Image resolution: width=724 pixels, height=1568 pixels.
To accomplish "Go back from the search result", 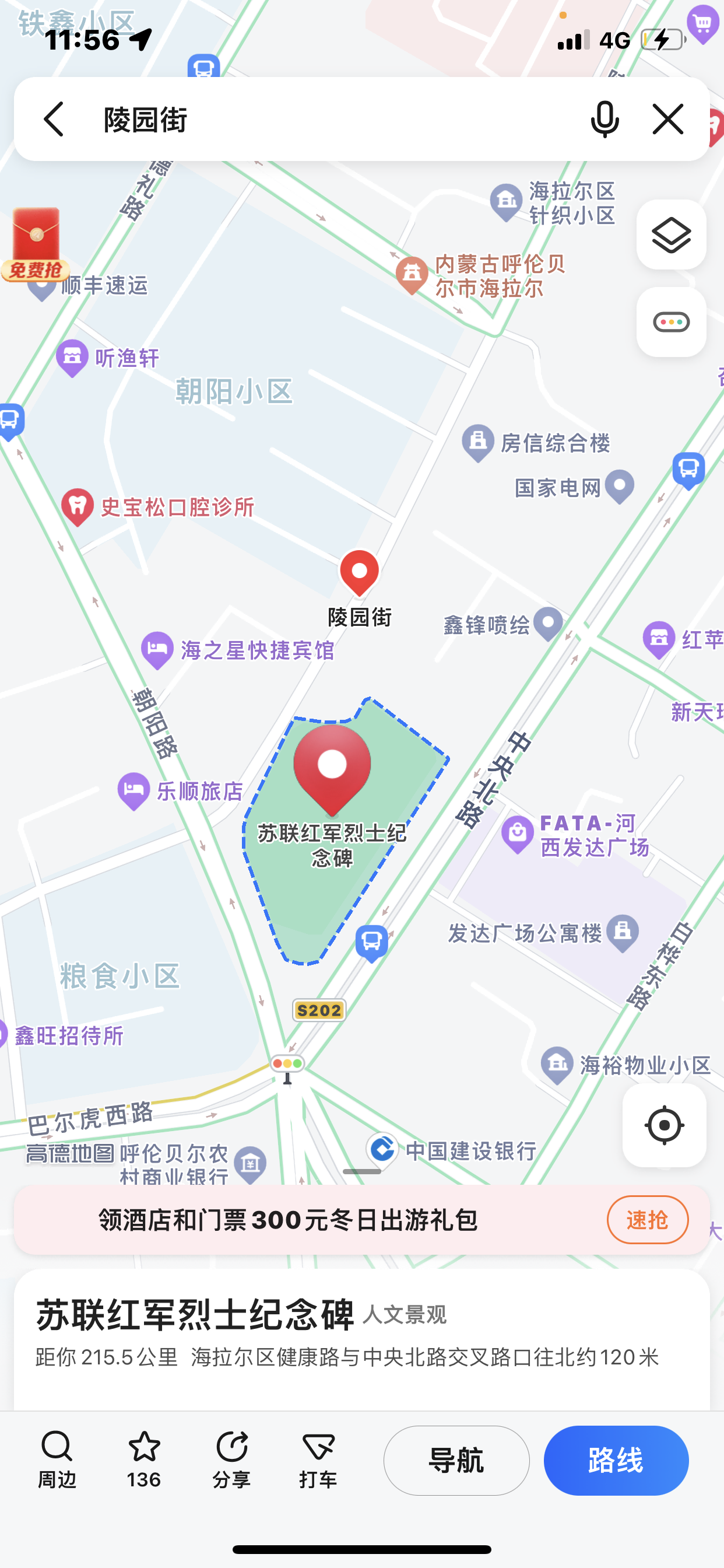I will [x=54, y=120].
